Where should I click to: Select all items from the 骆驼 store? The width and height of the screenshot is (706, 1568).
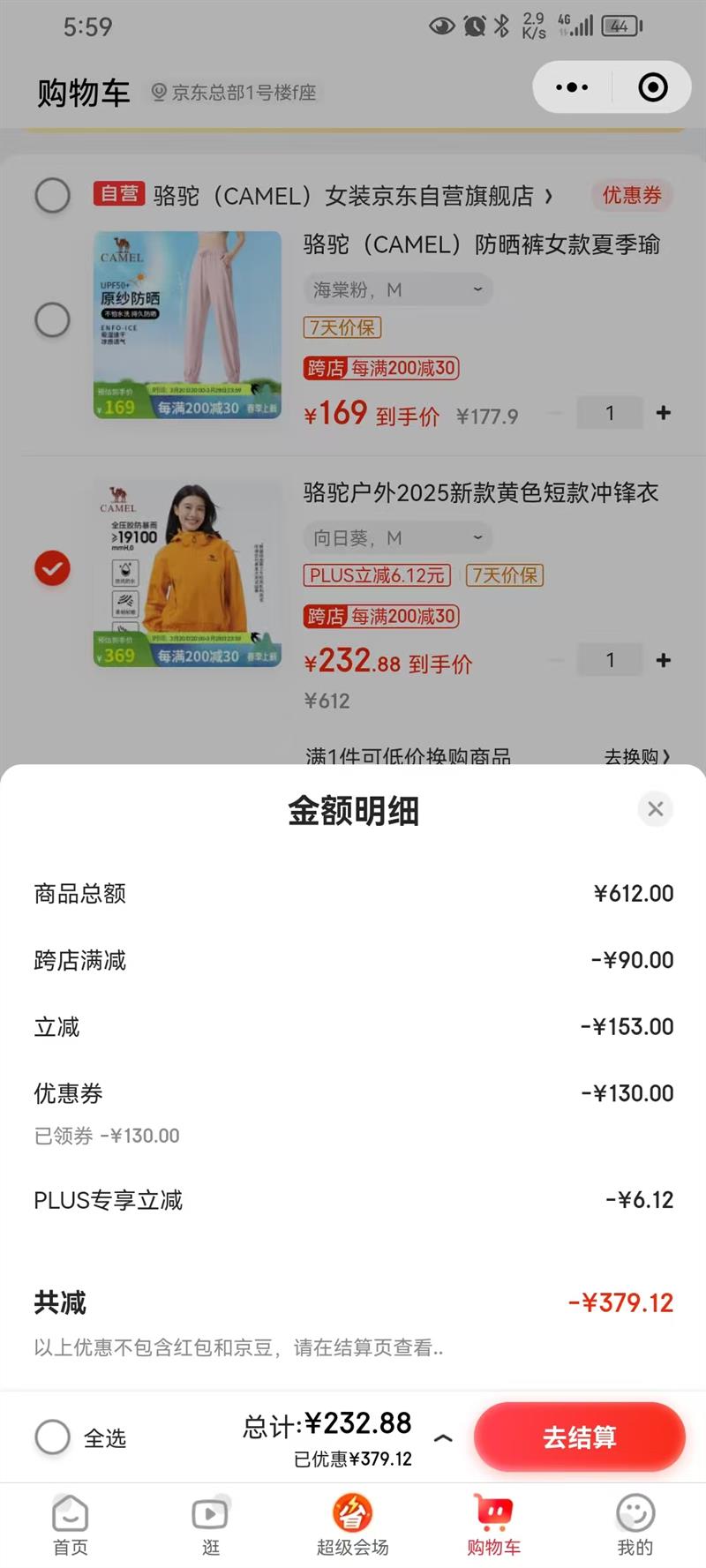coord(53,195)
